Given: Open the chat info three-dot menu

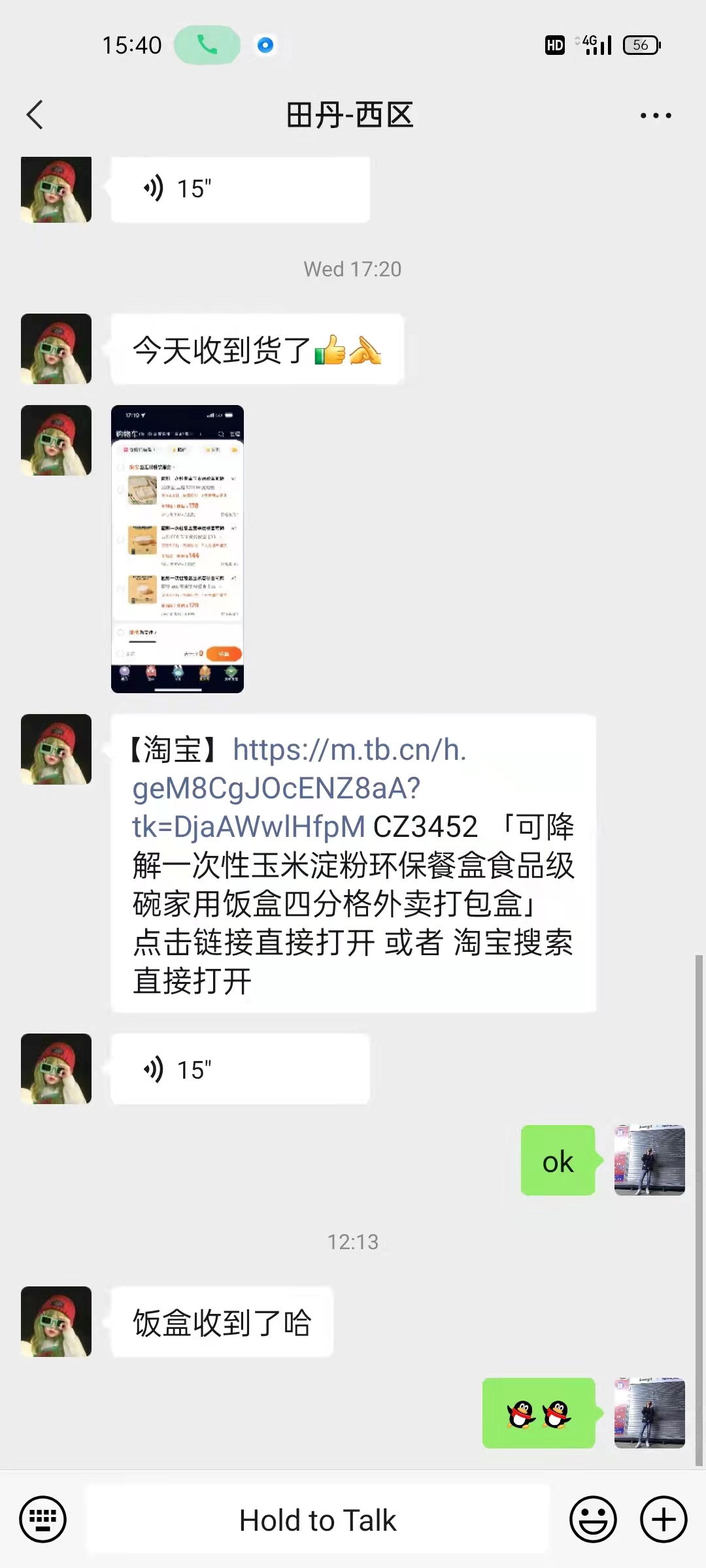Looking at the screenshot, I should (656, 116).
